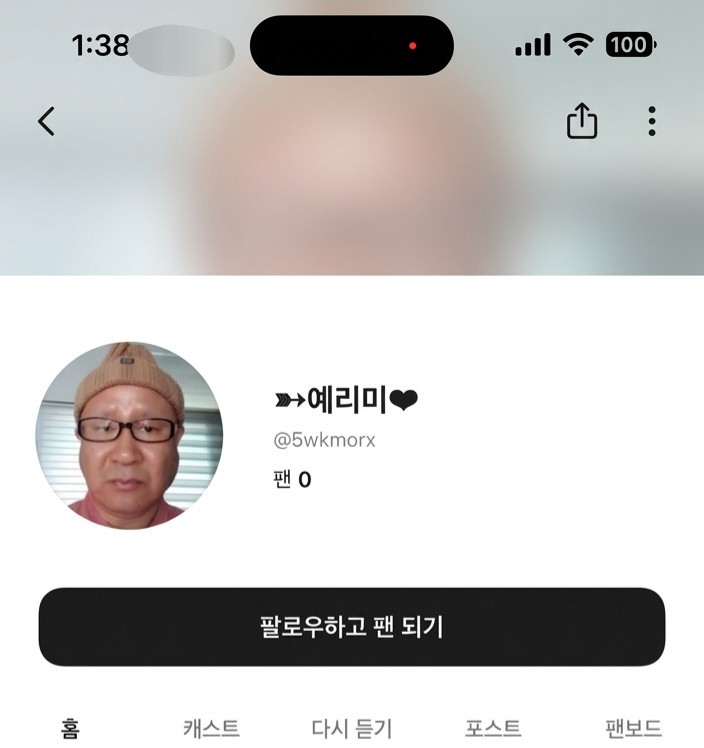Select the 홈 tab
The width and height of the screenshot is (704, 748).
[x=70, y=728]
